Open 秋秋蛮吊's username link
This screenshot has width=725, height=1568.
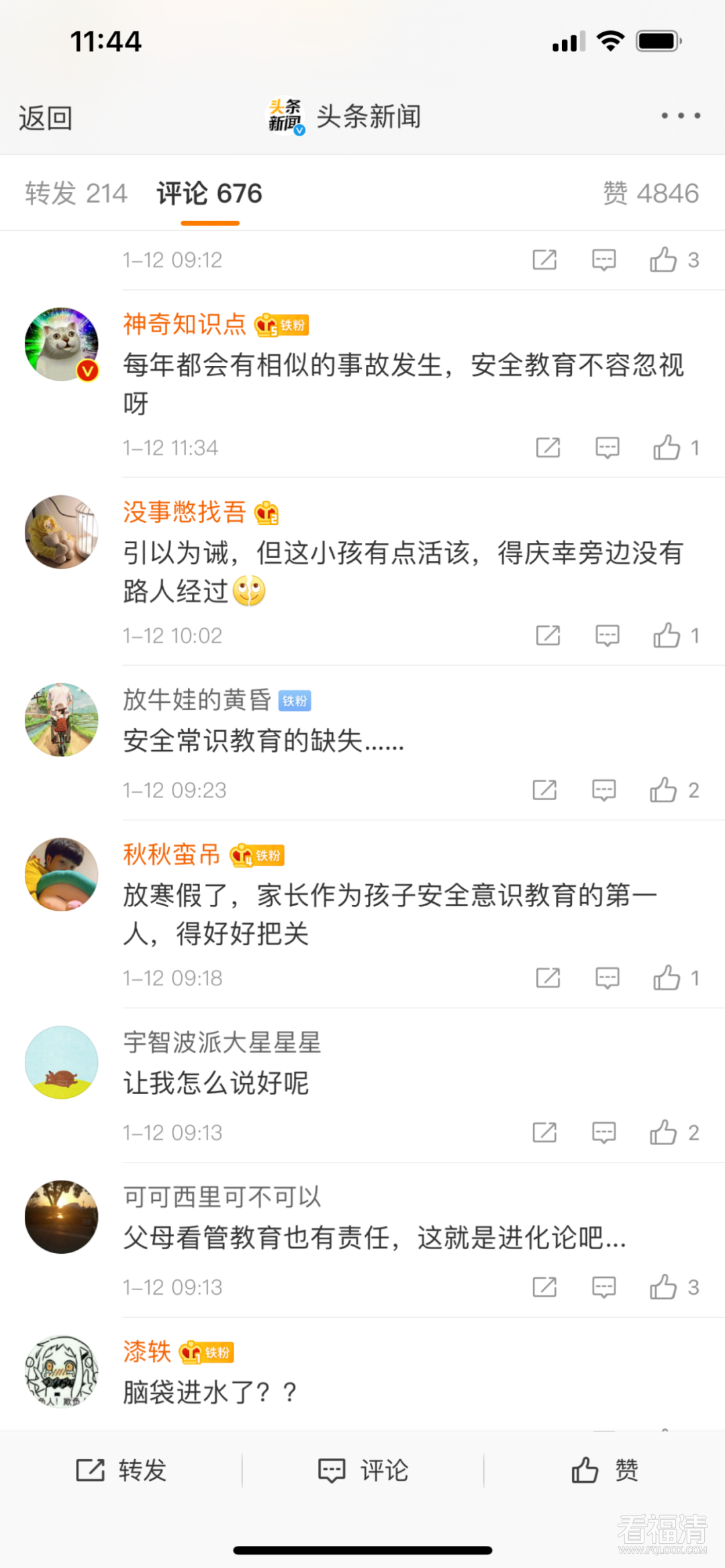coord(172,854)
